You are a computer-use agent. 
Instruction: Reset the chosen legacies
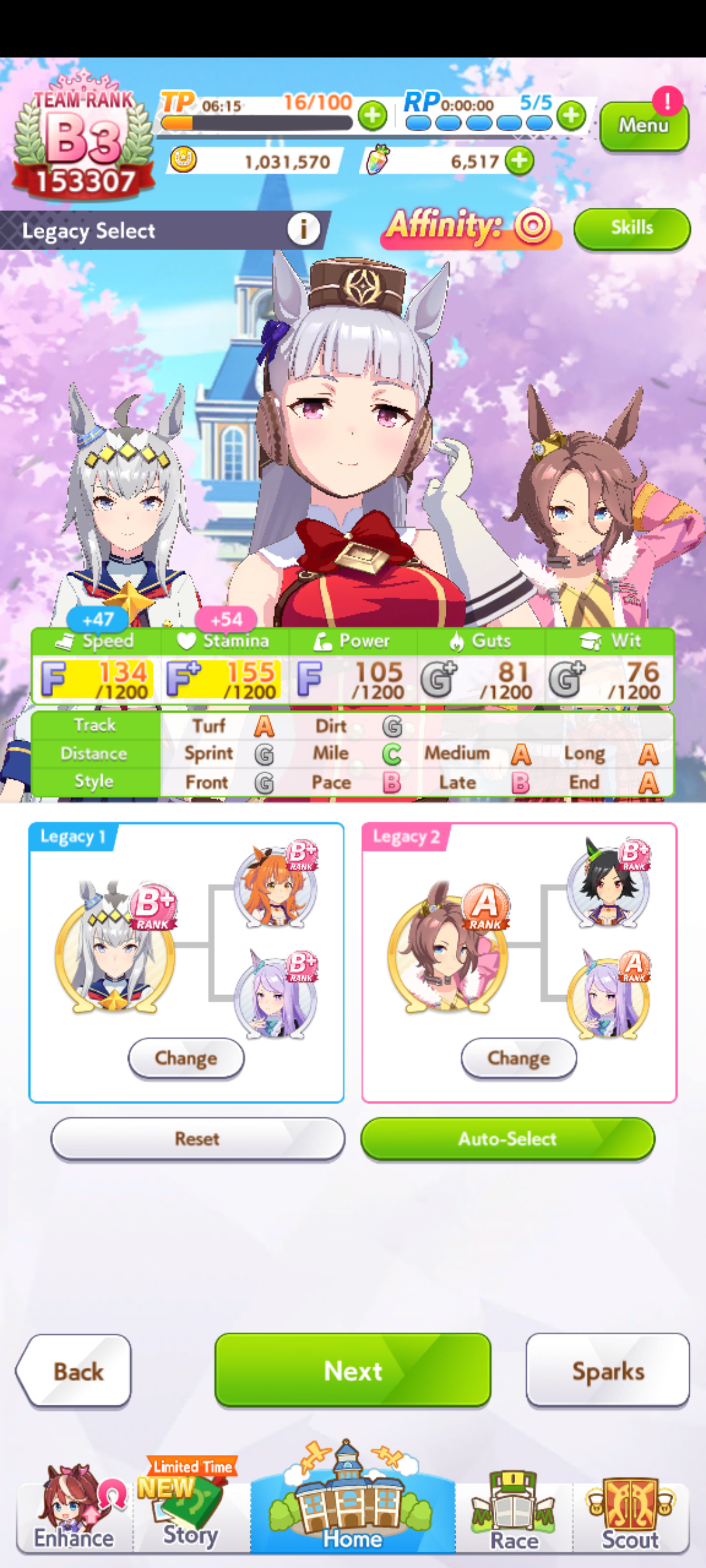pyautogui.click(x=197, y=1139)
